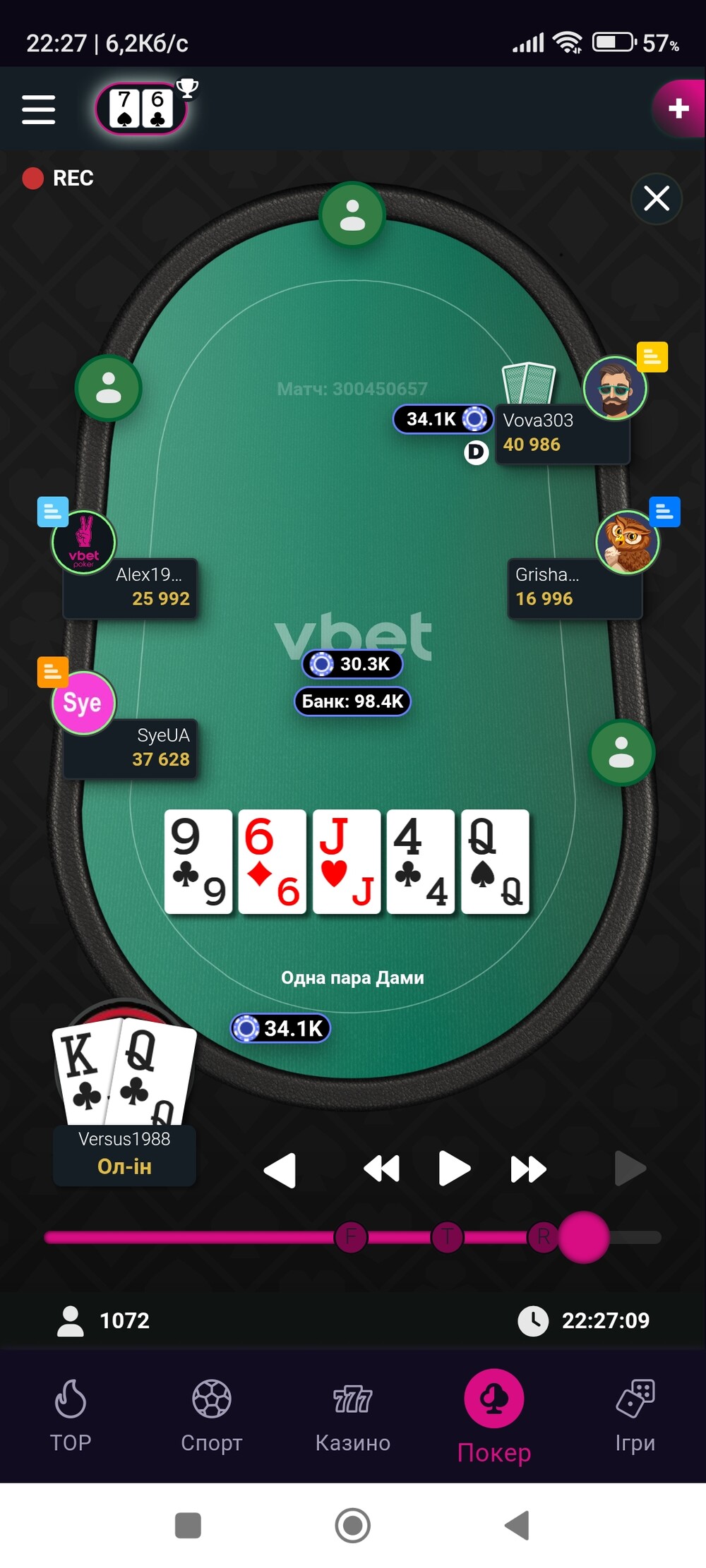Image resolution: width=706 pixels, height=1568 pixels.
Task: Switch to the TOP tab
Action: point(71,1416)
